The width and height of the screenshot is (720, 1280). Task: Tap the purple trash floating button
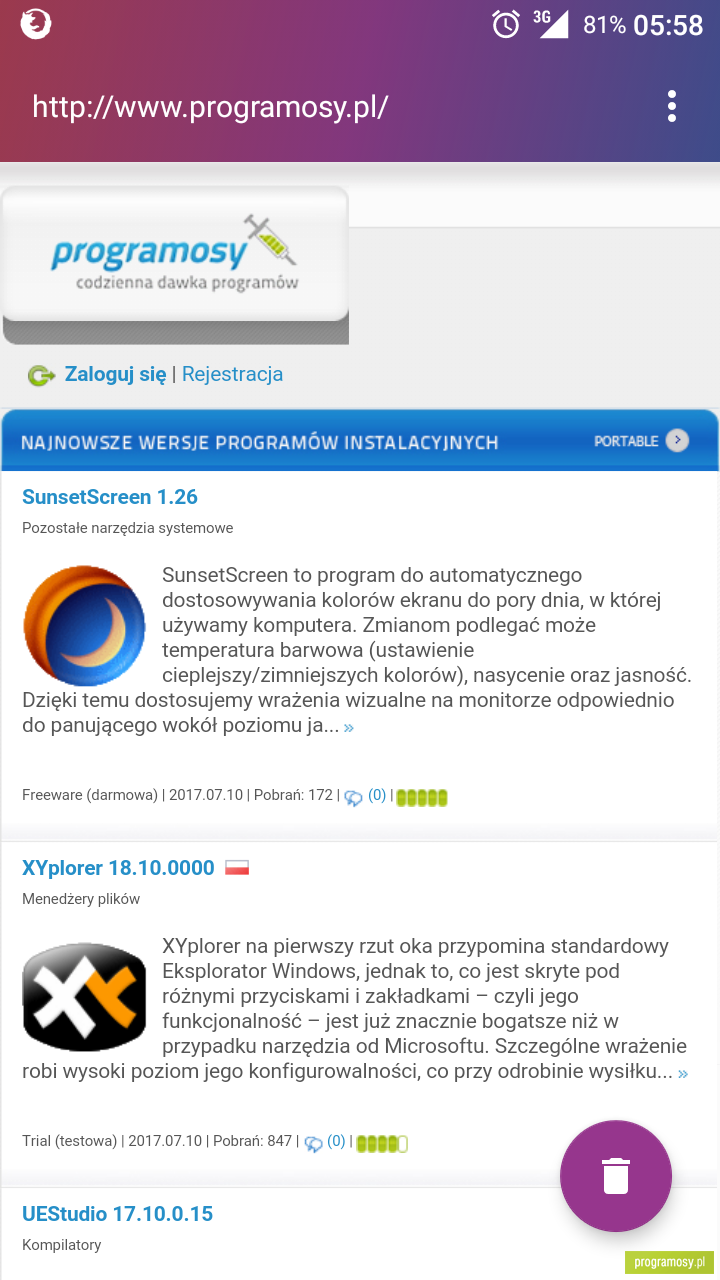616,1176
